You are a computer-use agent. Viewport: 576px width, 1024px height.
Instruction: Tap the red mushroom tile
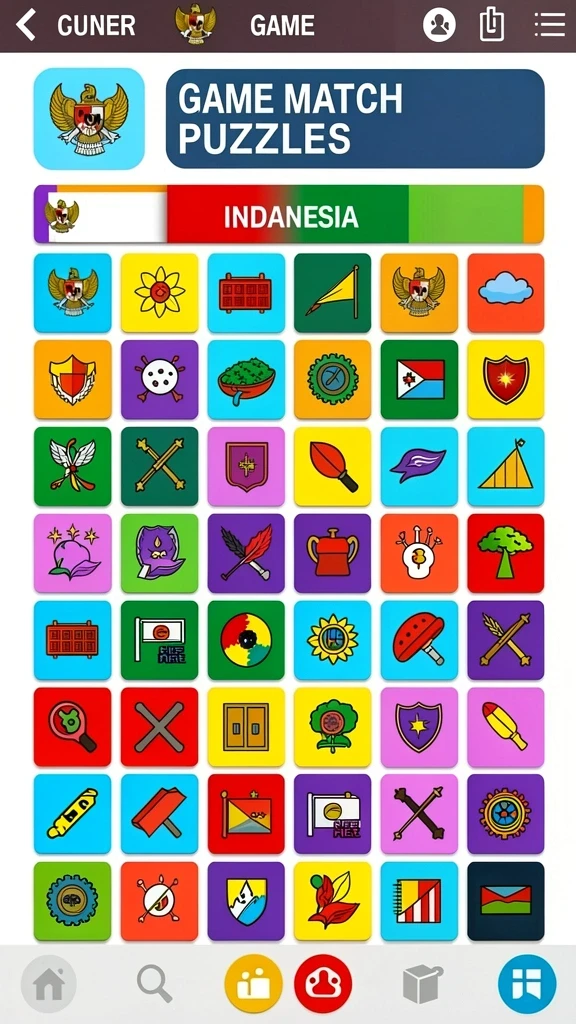coord(419,640)
